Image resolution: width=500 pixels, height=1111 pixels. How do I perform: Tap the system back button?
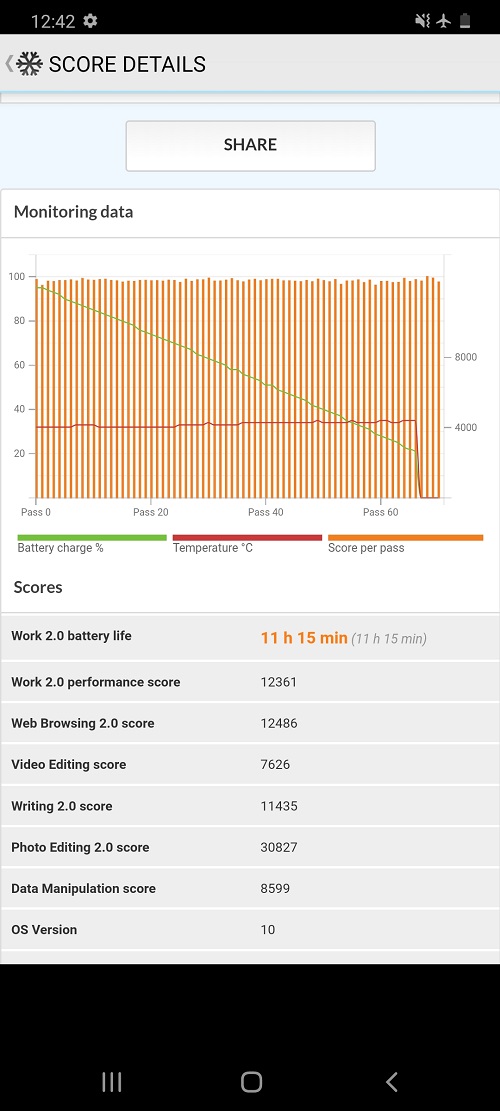coord(391,1081)
